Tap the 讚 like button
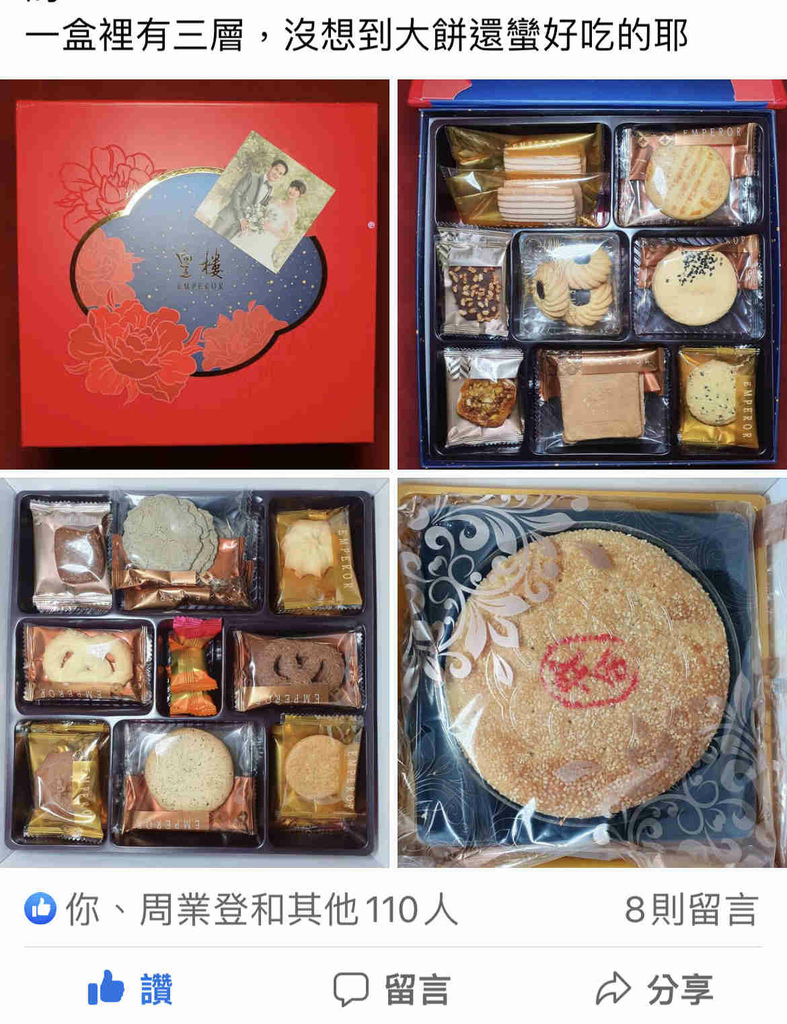Viewport: 787px width, 1024px height. 131,989
